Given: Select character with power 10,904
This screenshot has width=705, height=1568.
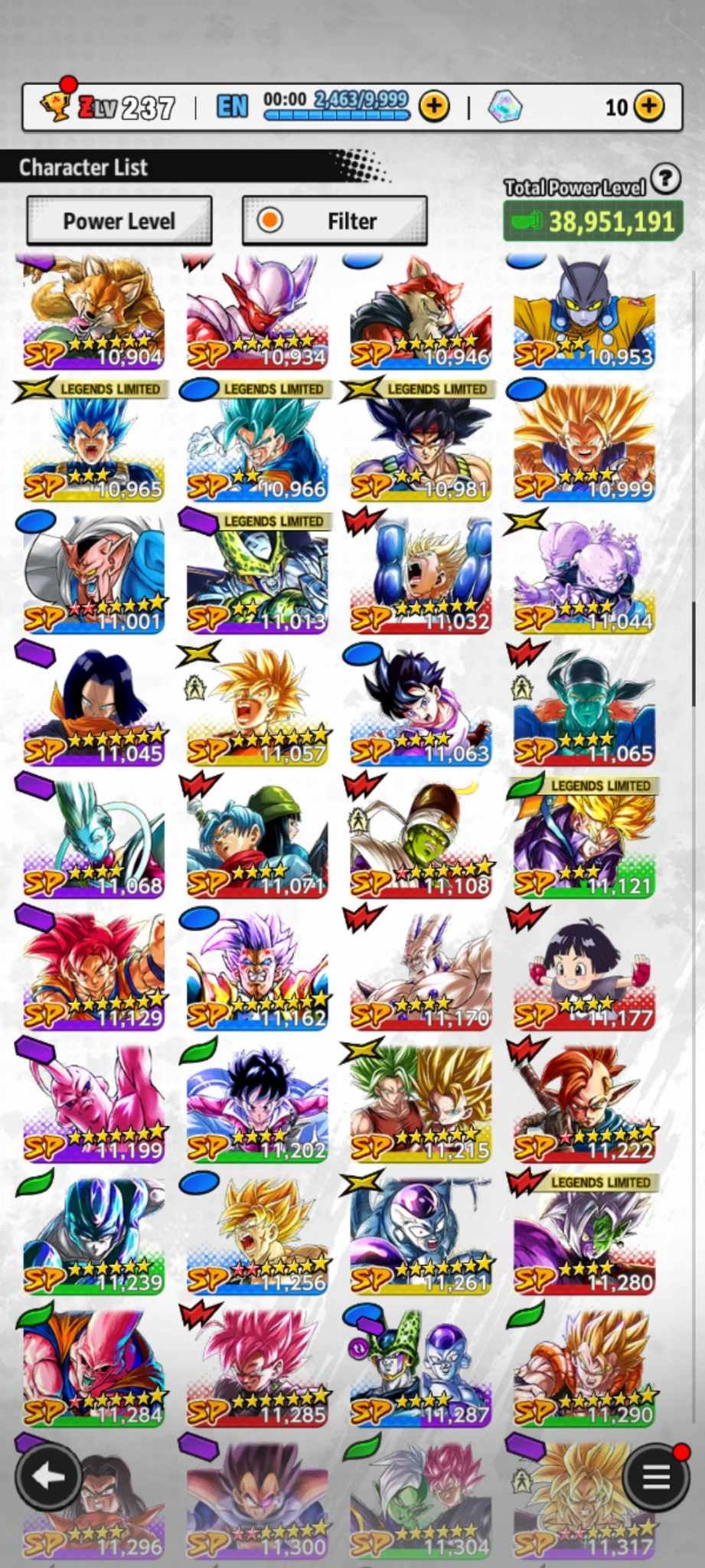Looking at the screenshot, I should [93, 314].
